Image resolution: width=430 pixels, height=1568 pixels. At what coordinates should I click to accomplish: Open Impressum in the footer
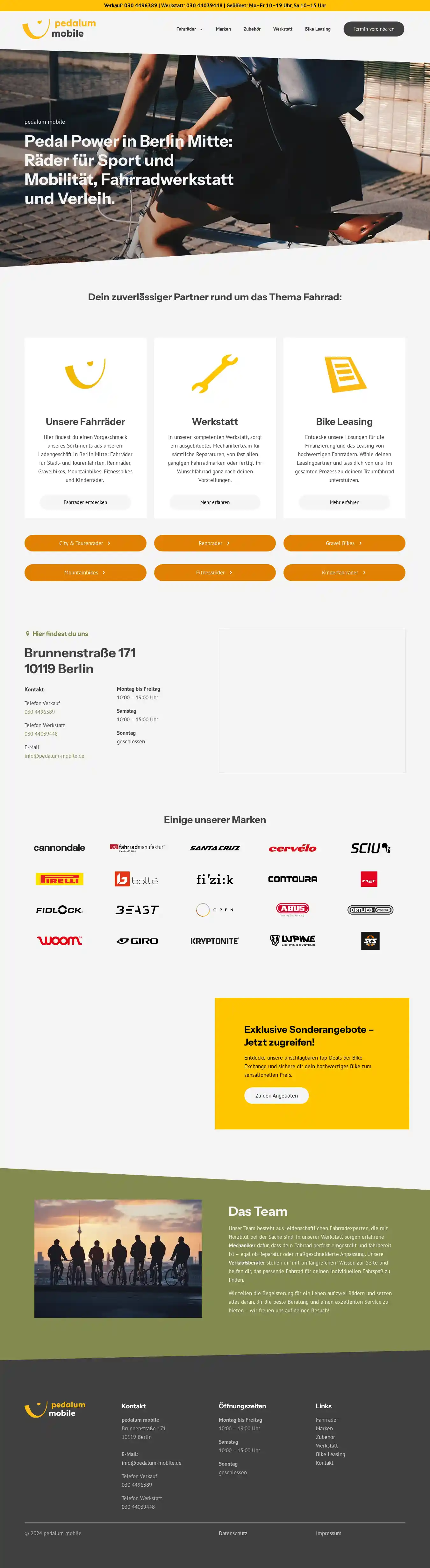click(328, 1533)
